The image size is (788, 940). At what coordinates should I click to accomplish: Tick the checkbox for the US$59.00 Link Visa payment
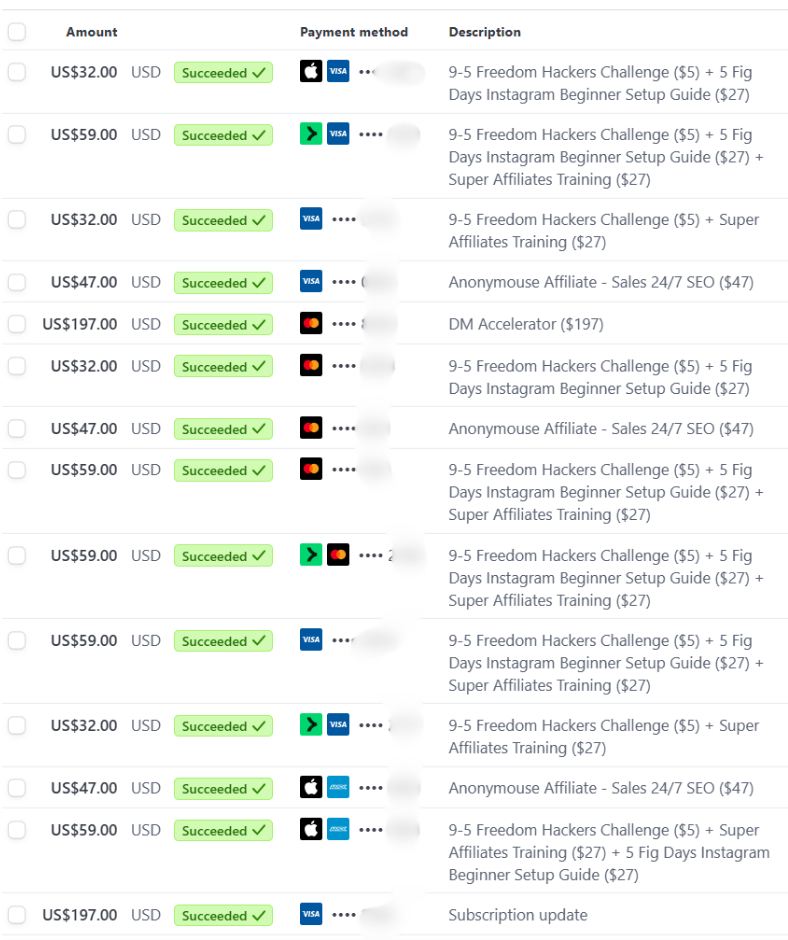click(x=16, y=134)
